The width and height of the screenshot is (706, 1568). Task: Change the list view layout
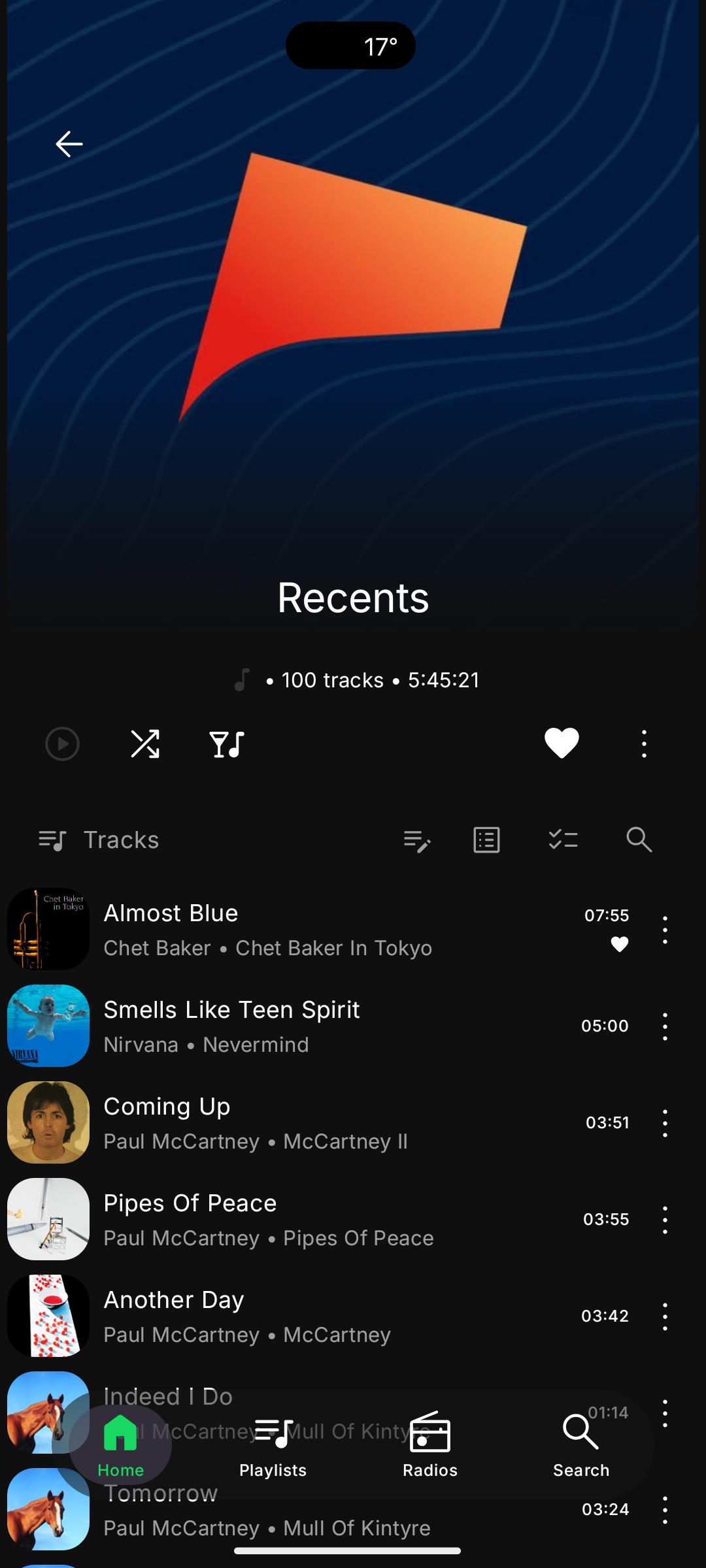(x=486, y=840)
